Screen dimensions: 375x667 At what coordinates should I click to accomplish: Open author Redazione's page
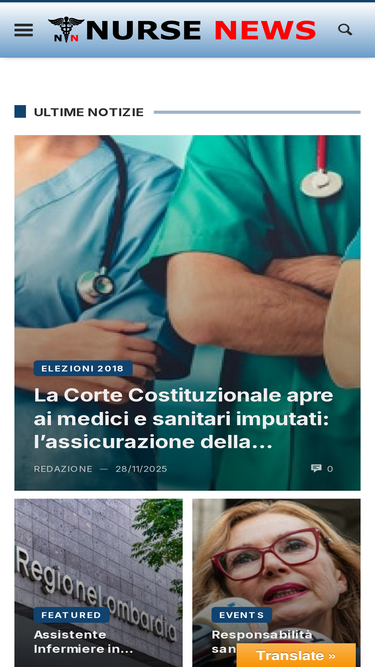point(63,469)
